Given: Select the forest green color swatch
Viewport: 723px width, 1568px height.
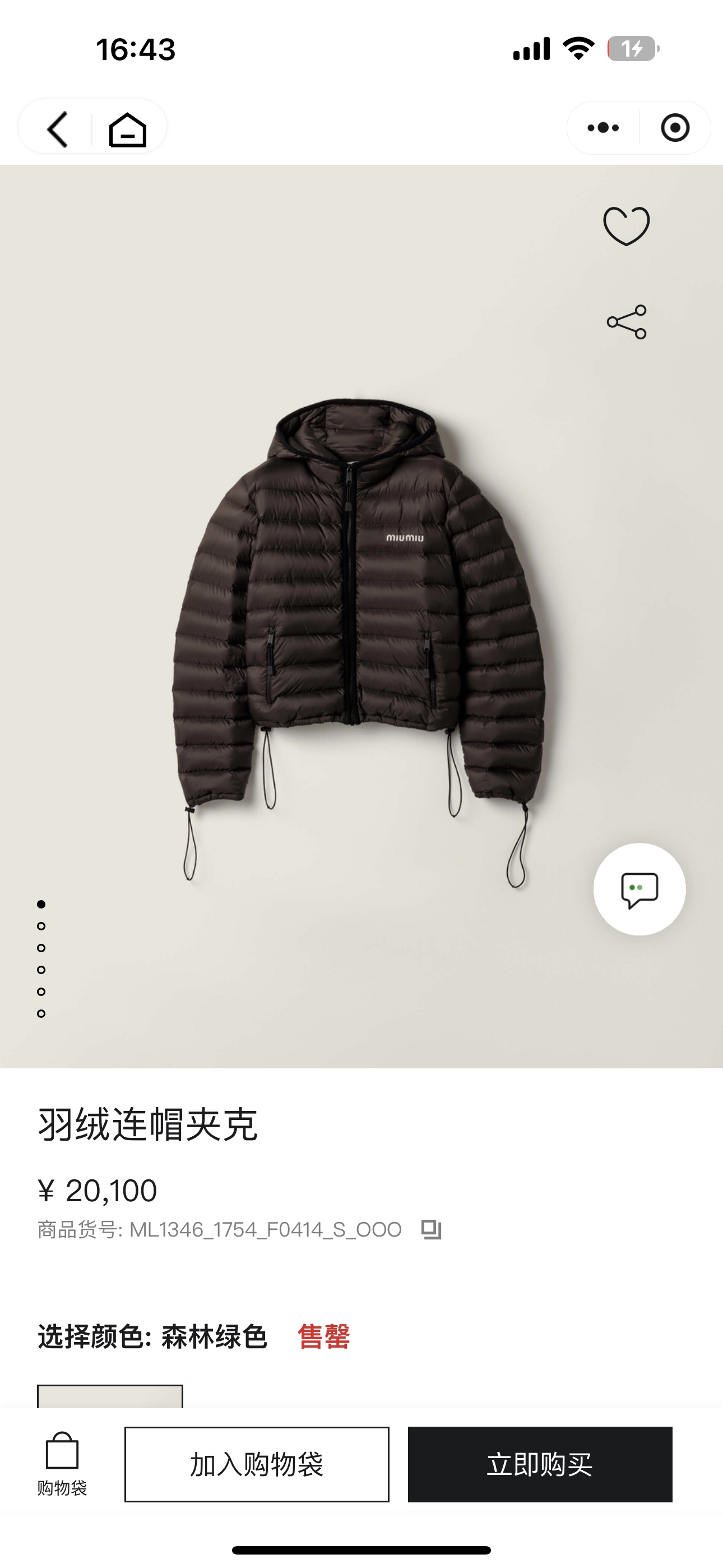Looking at the screenshot, I should pos(110,1396).
